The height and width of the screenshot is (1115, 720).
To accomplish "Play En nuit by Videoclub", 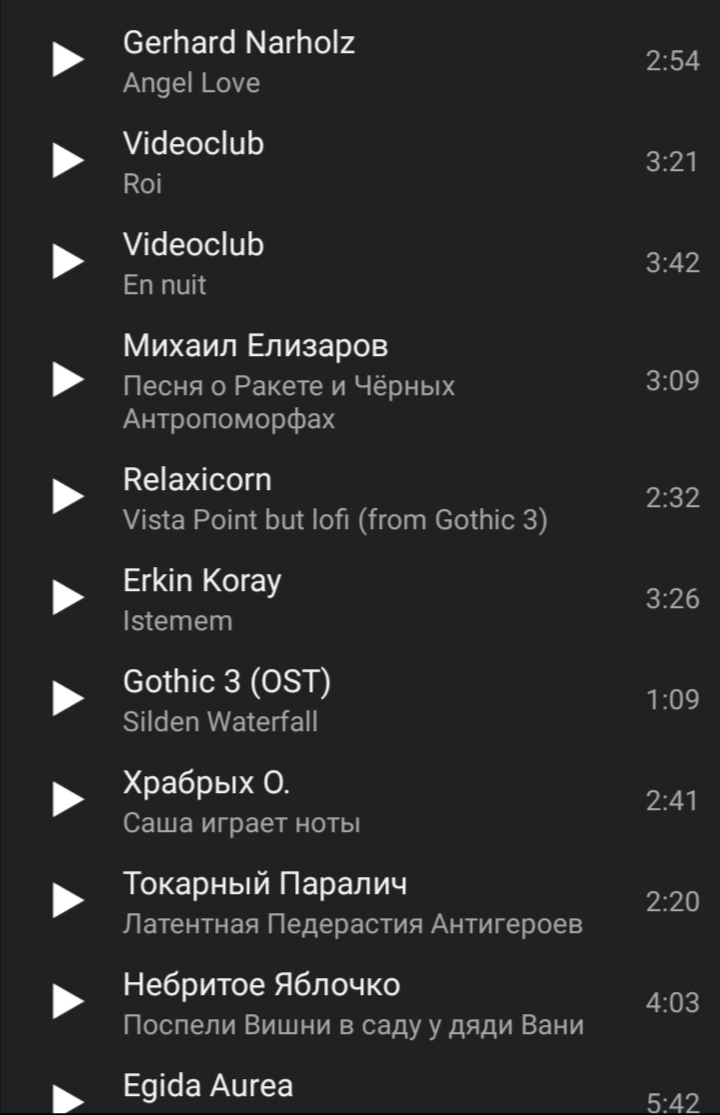I will click(x=67, y=262).
